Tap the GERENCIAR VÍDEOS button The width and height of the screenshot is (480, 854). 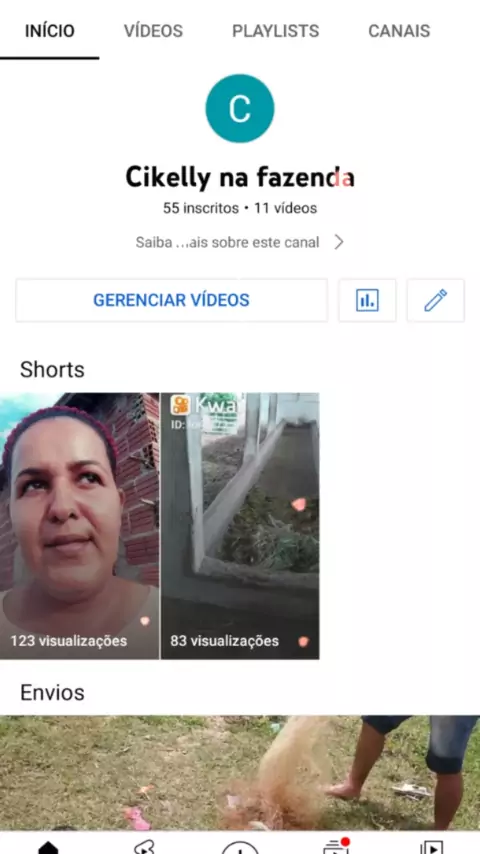click(172, 300)
